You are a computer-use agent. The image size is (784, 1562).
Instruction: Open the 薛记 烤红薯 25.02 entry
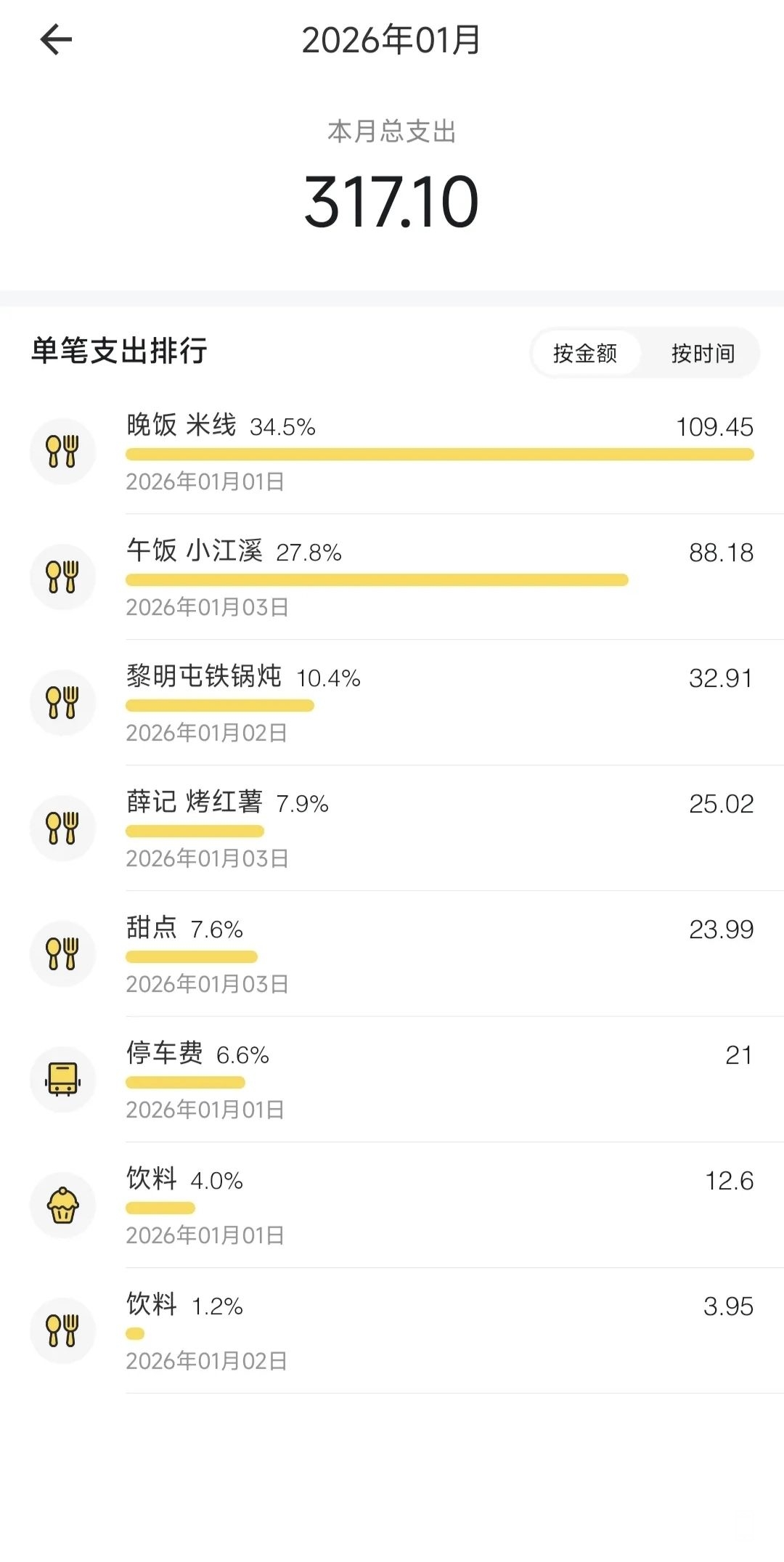click(439, 829)
